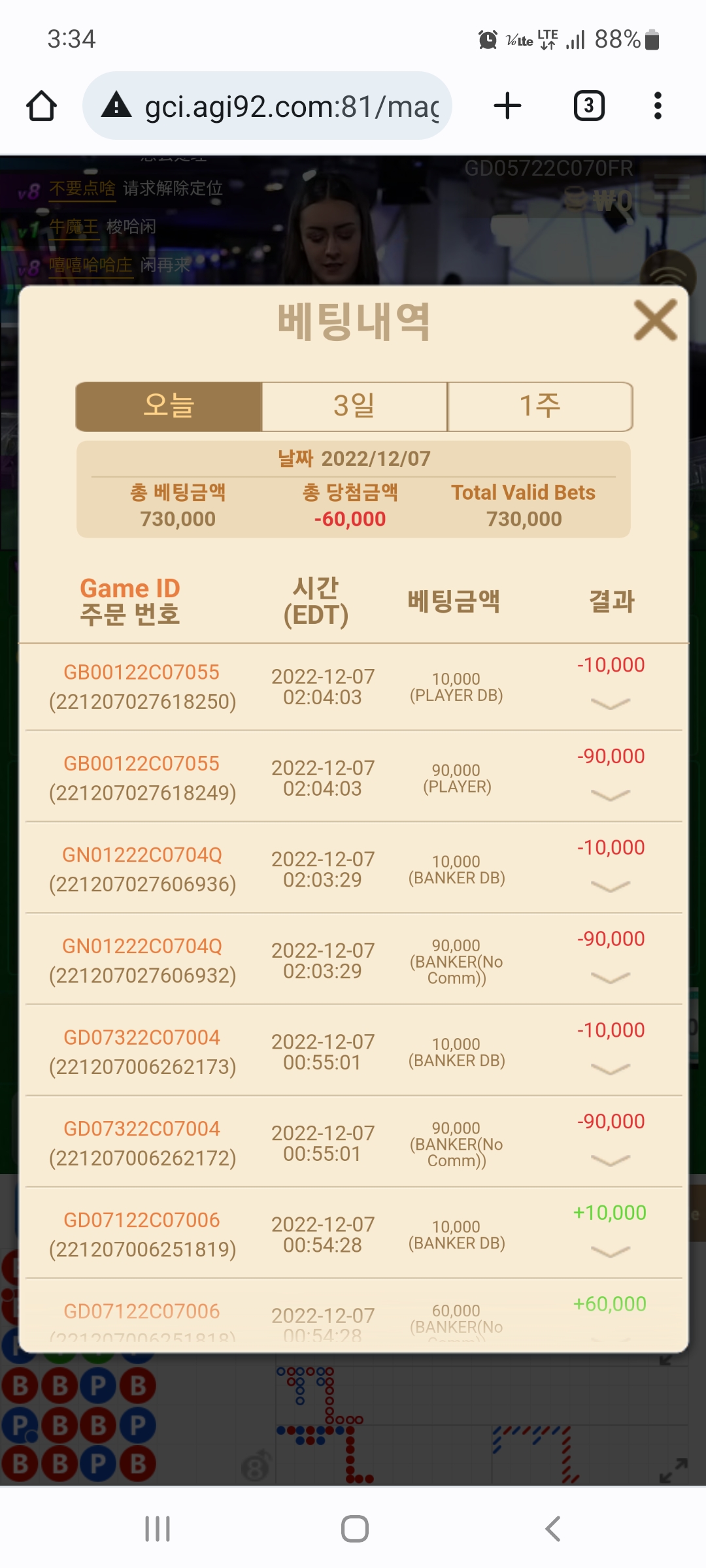
Task: Expand details for order 221207027606936
Action: pos(610,887)
